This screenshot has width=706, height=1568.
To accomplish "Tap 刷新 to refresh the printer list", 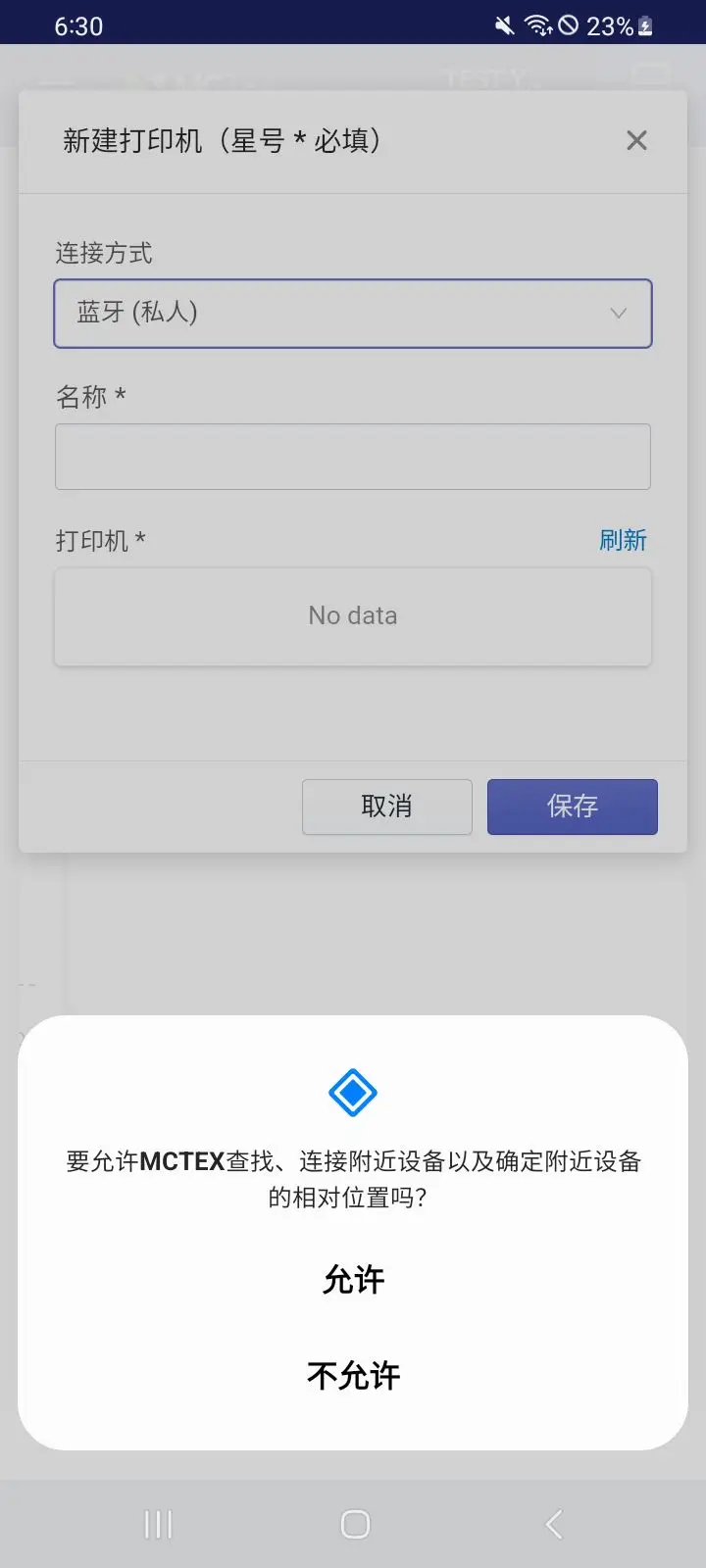I will 624,540.
